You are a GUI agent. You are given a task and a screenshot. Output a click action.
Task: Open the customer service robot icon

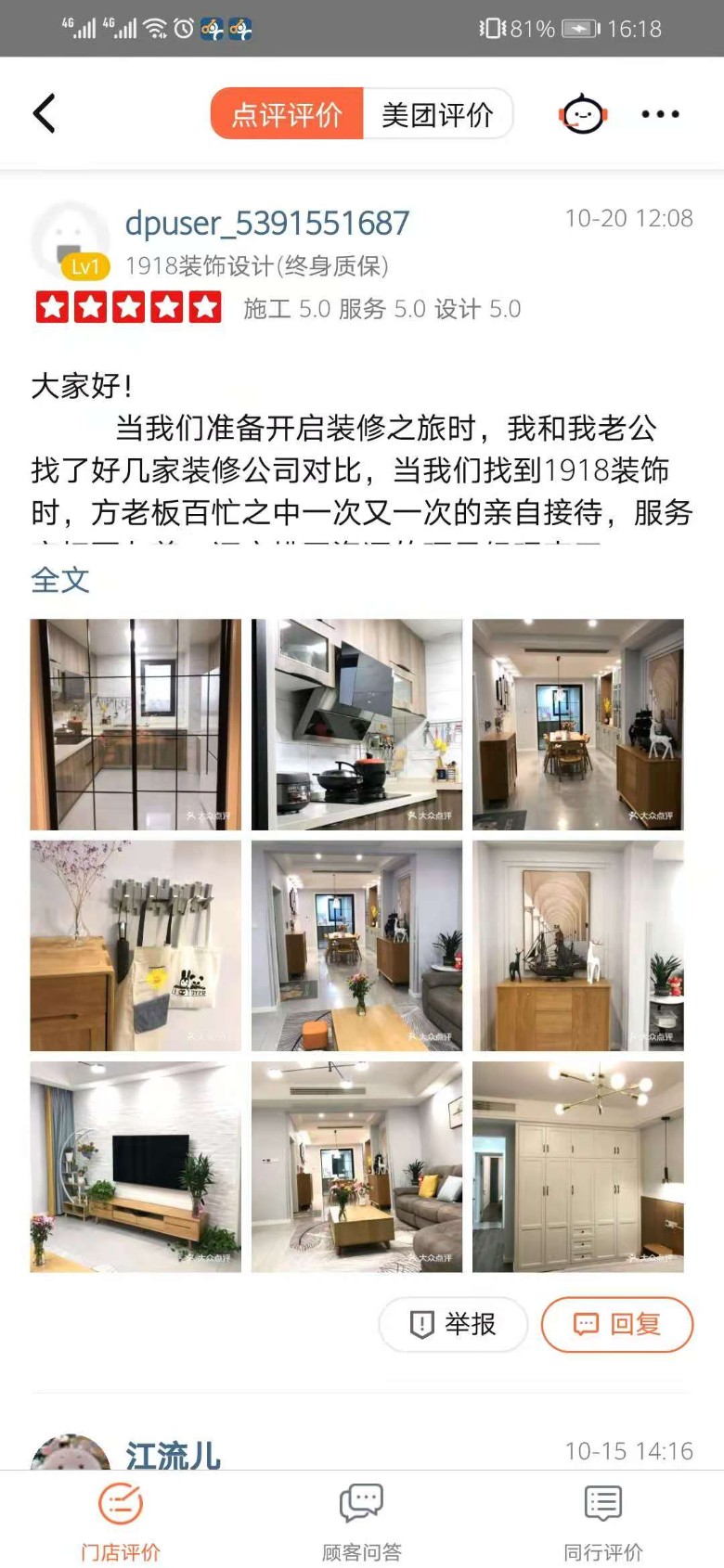coord(583,114)
